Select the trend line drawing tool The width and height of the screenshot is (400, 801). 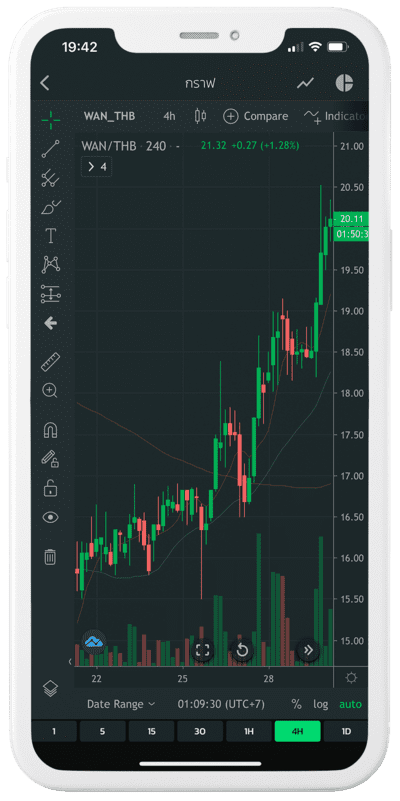tap(50, 149)
